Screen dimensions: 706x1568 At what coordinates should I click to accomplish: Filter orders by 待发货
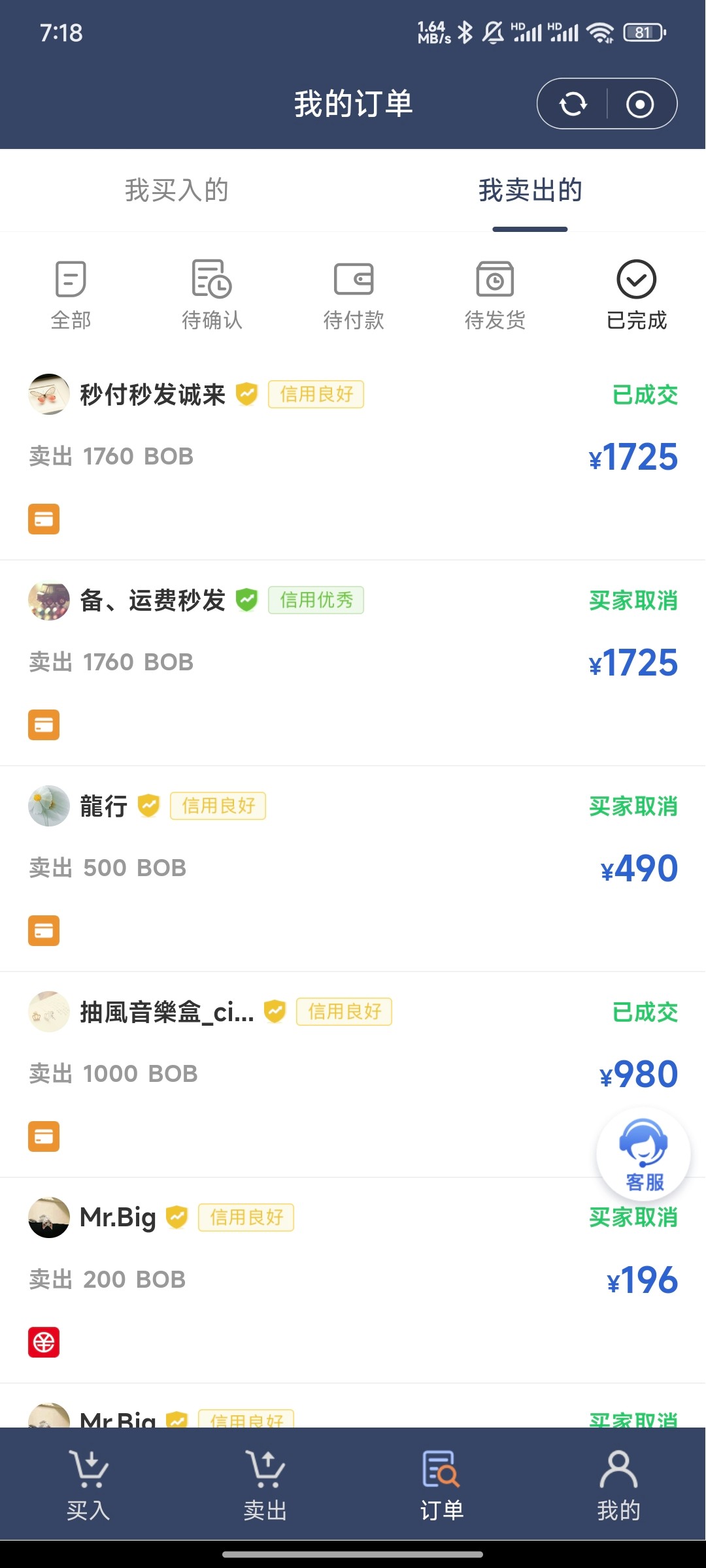click(495, 295)
